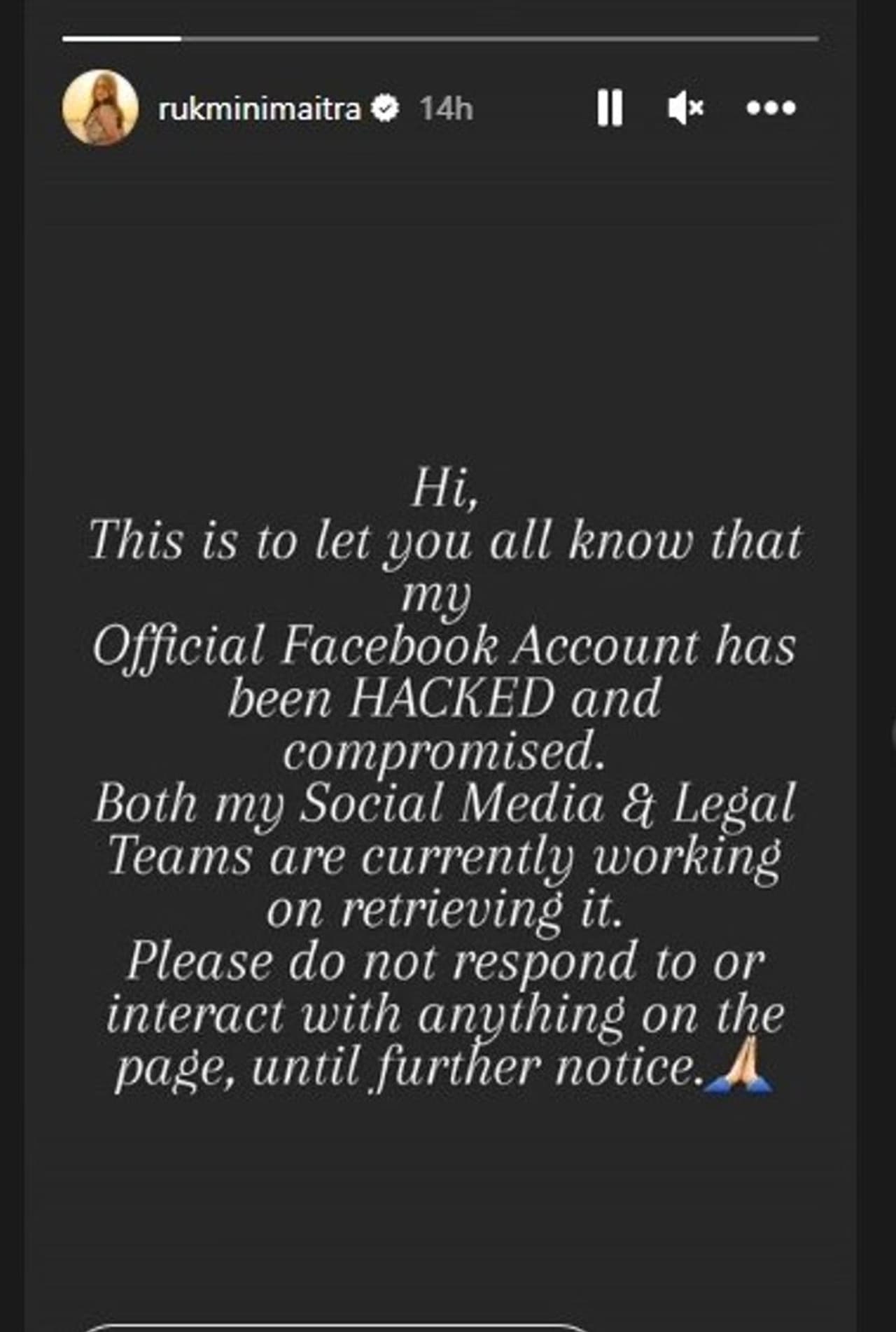Unmute the story audio
The width and height of the screenshot is (896, 1332).
point(685,109)
